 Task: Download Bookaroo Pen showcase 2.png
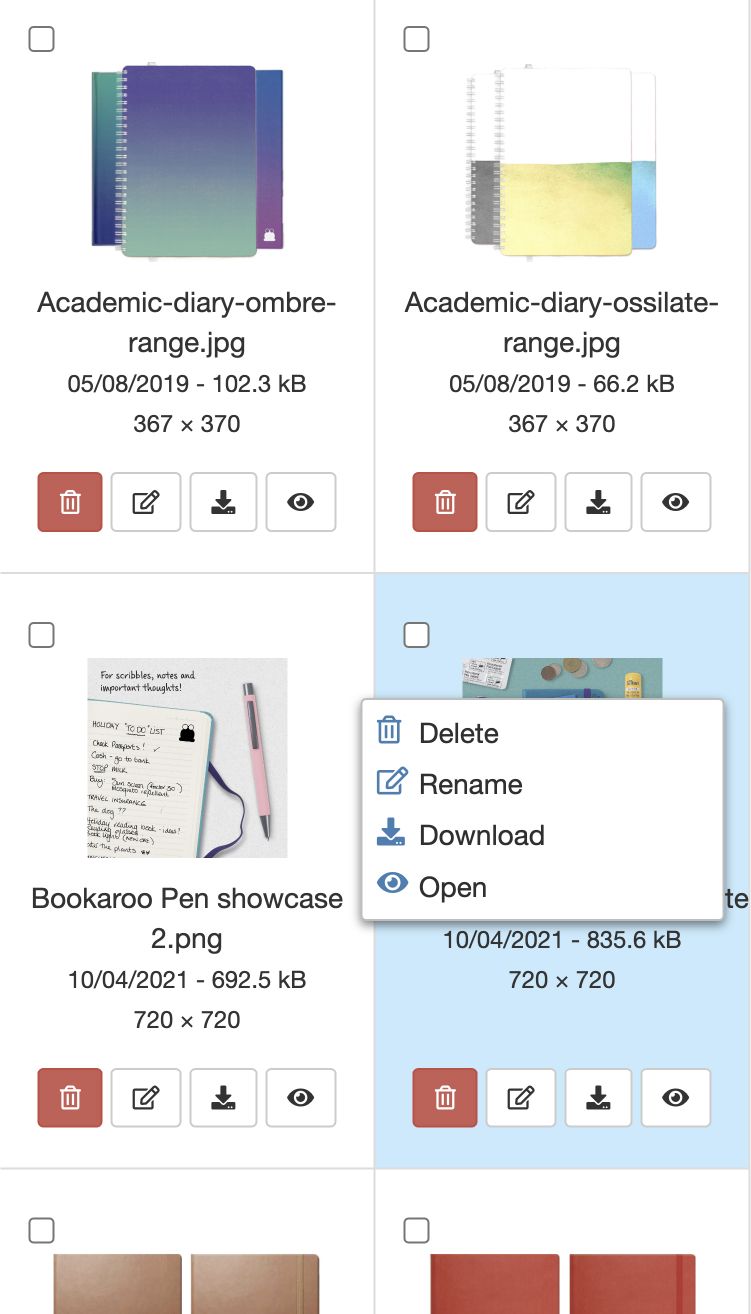(223, 1098)
